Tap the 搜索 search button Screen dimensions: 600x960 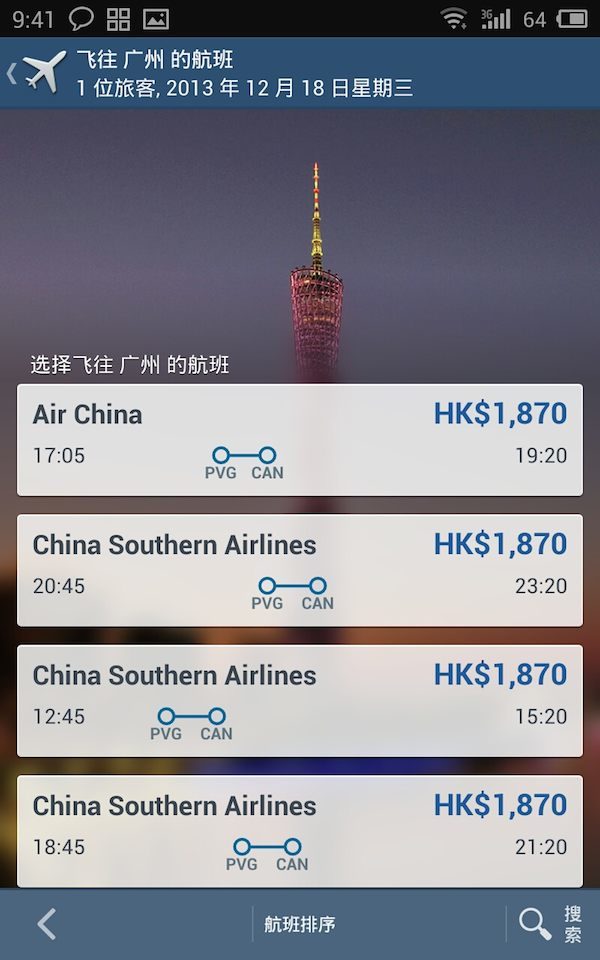tap(551, 924)
